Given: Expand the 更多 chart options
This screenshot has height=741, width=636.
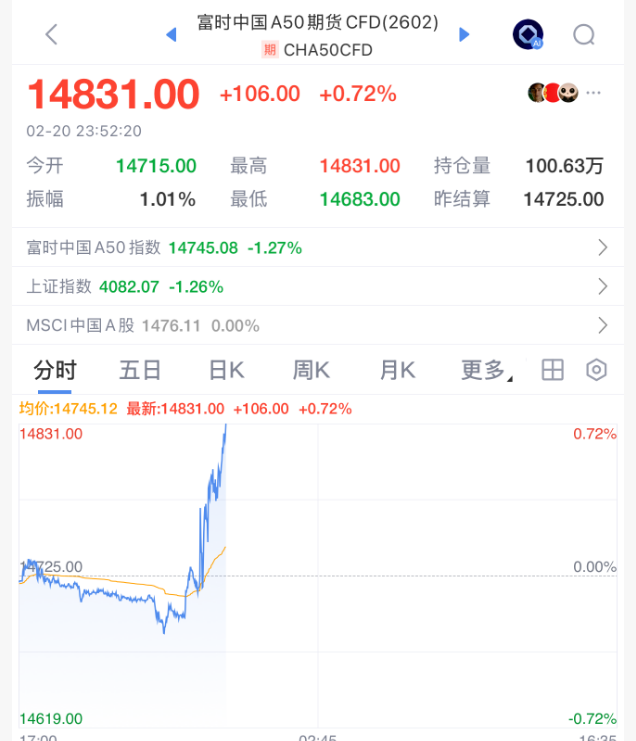Looking at the screenshot, I should (486, 371).
